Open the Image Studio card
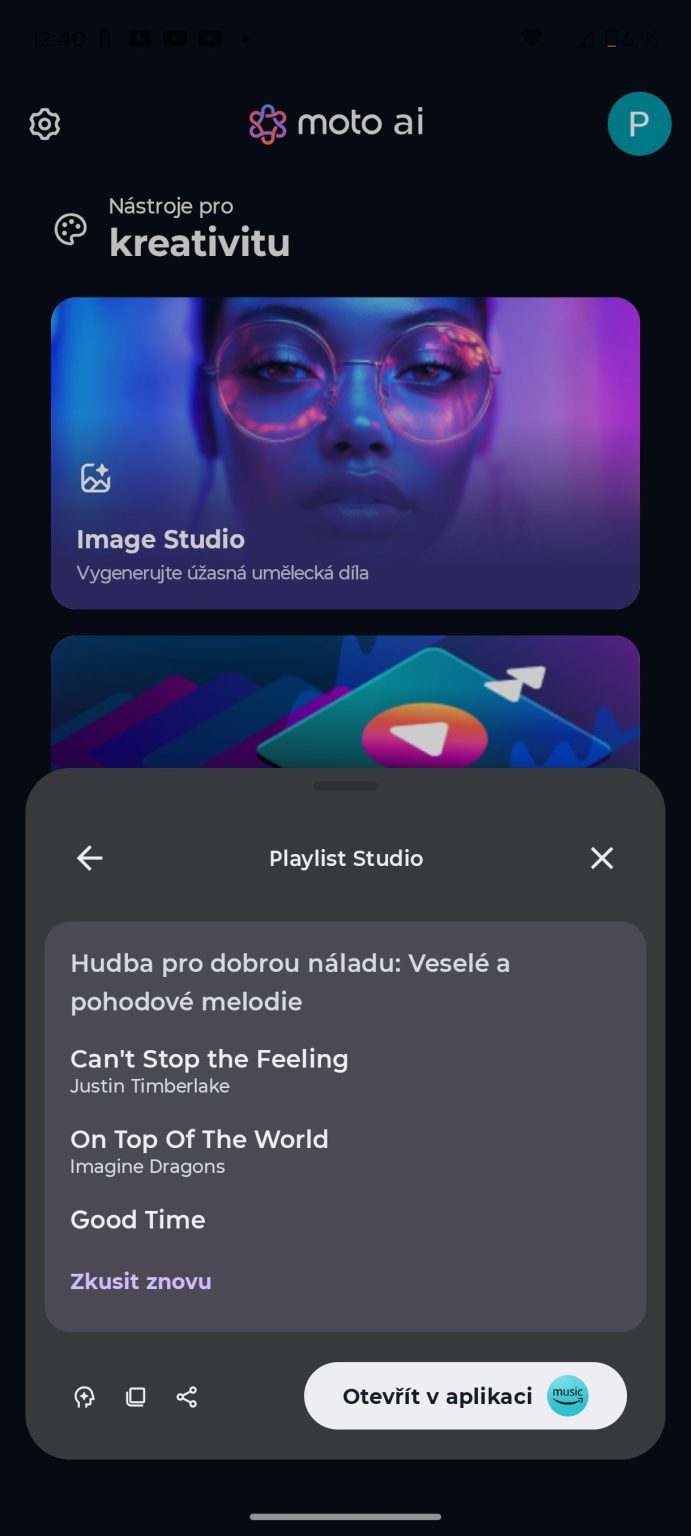The width and height of the screenshot is (691, 1536). coord(345,453)
